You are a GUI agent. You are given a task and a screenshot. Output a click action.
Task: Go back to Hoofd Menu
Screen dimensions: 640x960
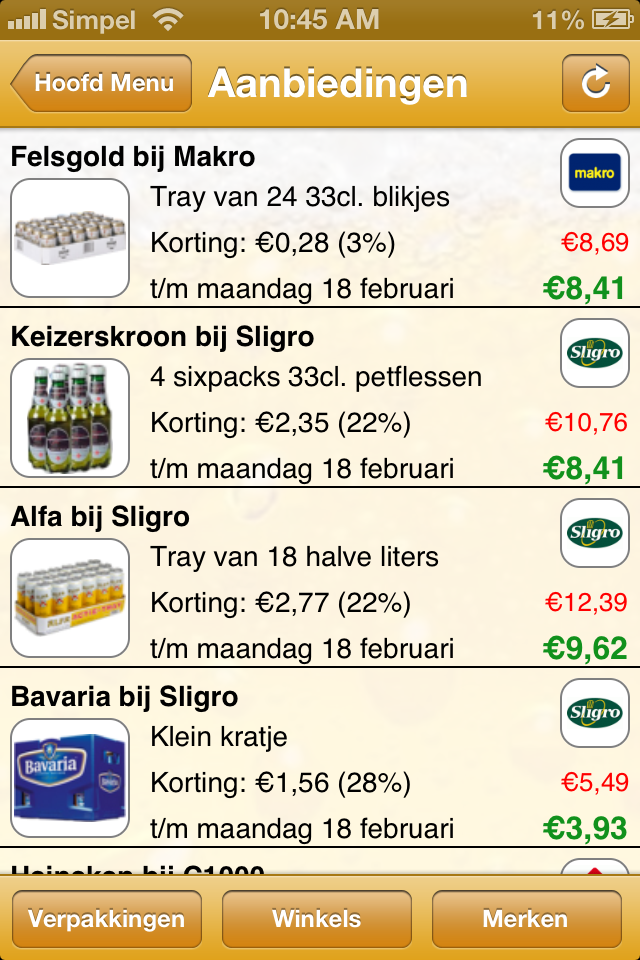click(x=101, y=83)
